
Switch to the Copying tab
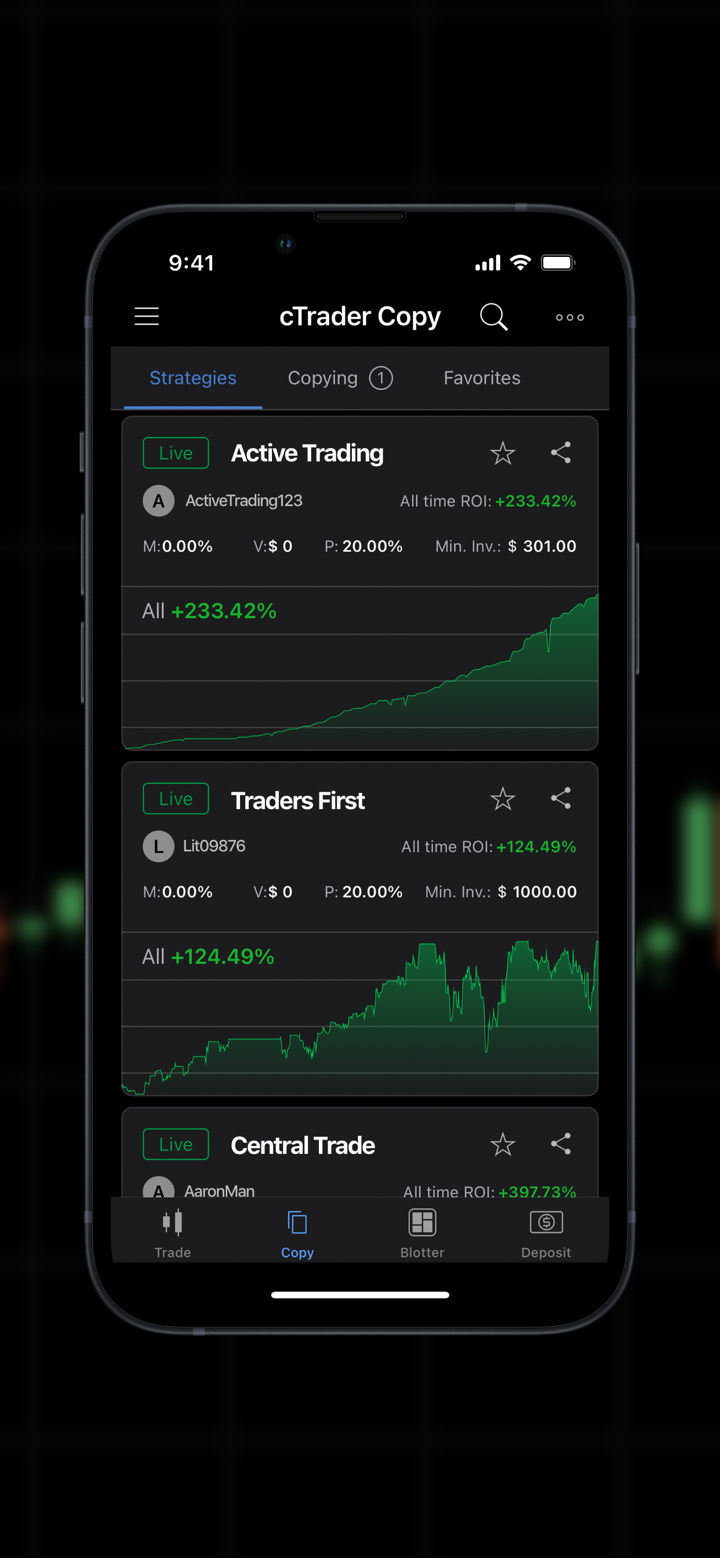coord(339,378)
